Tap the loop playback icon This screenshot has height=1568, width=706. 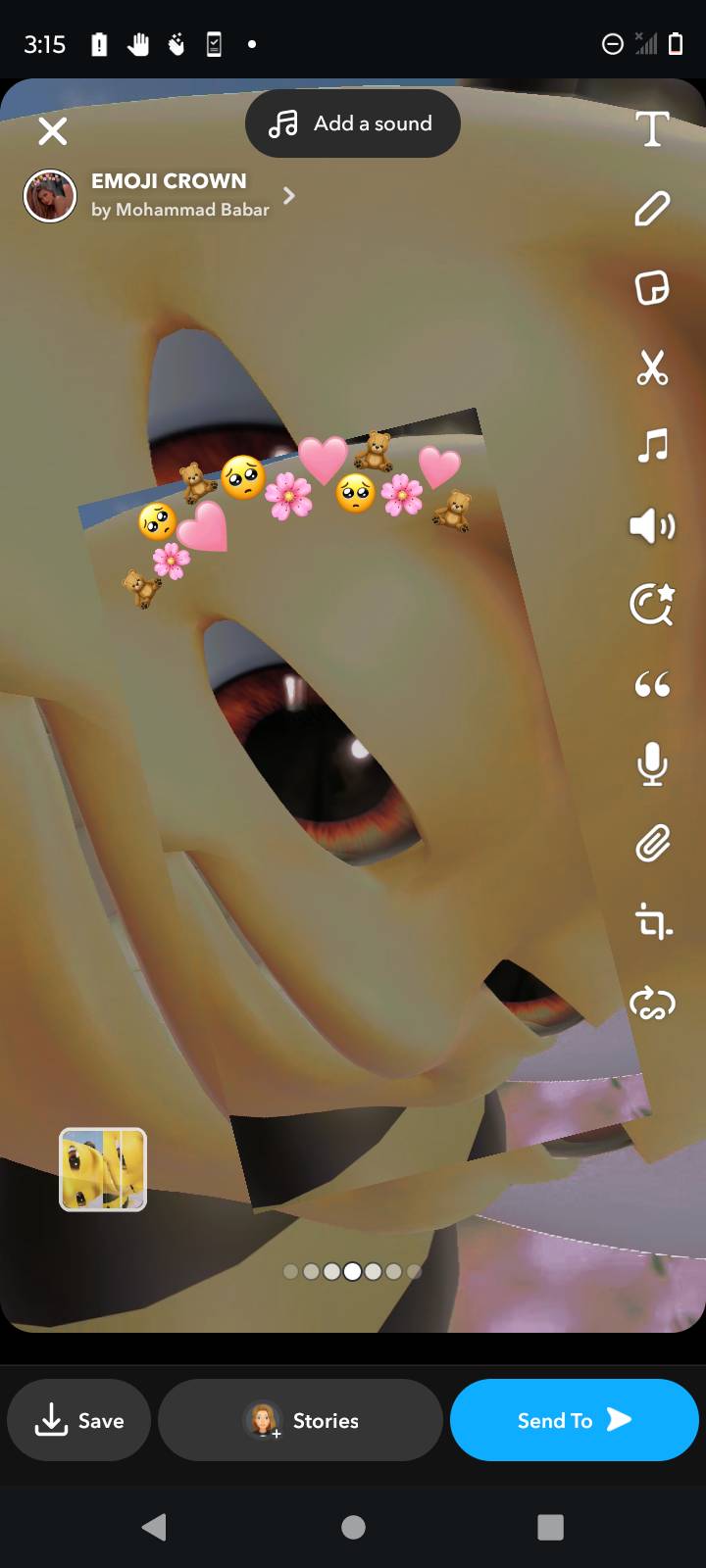[652, 1003]
